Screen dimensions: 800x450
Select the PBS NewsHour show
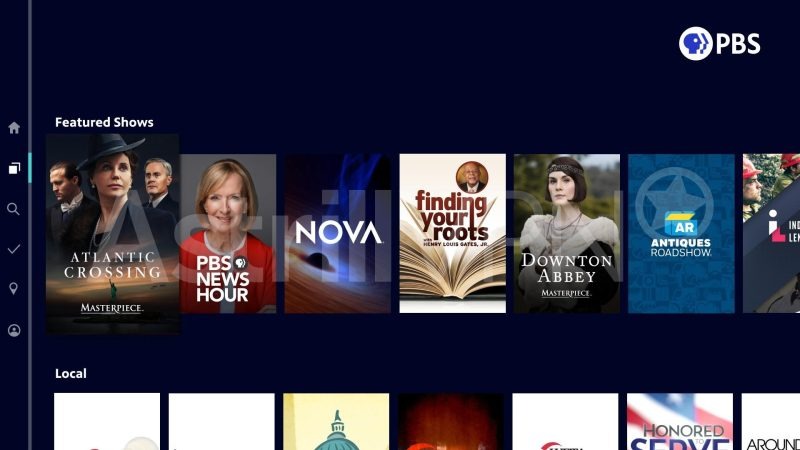coord(228,234)
